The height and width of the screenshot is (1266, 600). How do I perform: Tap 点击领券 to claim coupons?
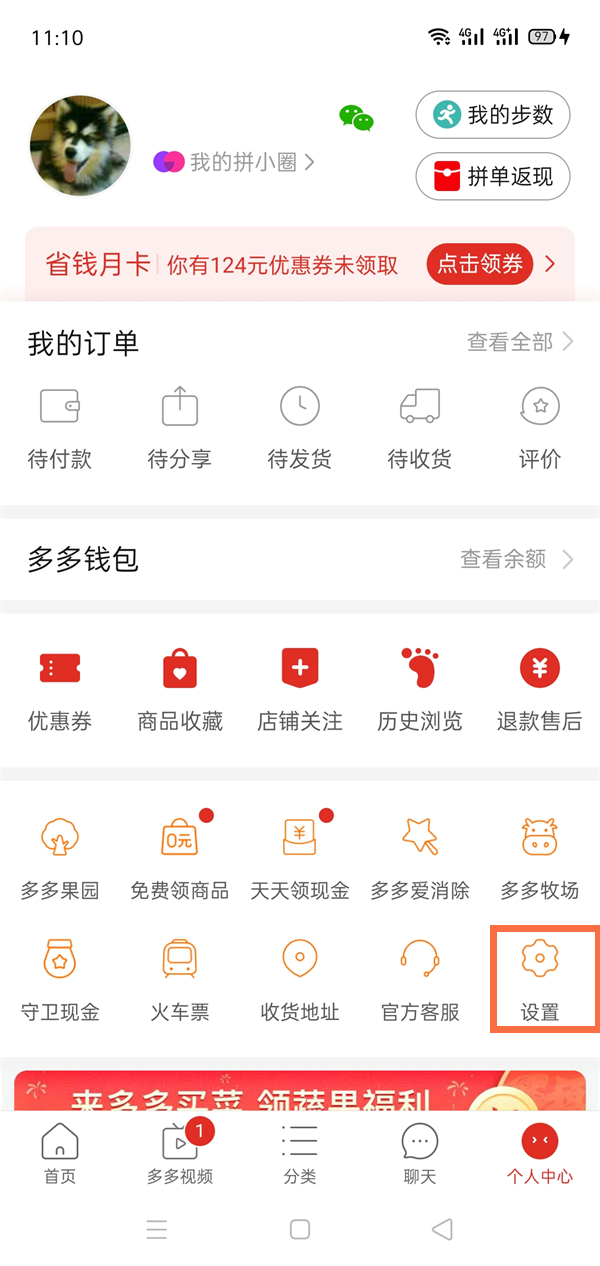click(x=480, y=264)
